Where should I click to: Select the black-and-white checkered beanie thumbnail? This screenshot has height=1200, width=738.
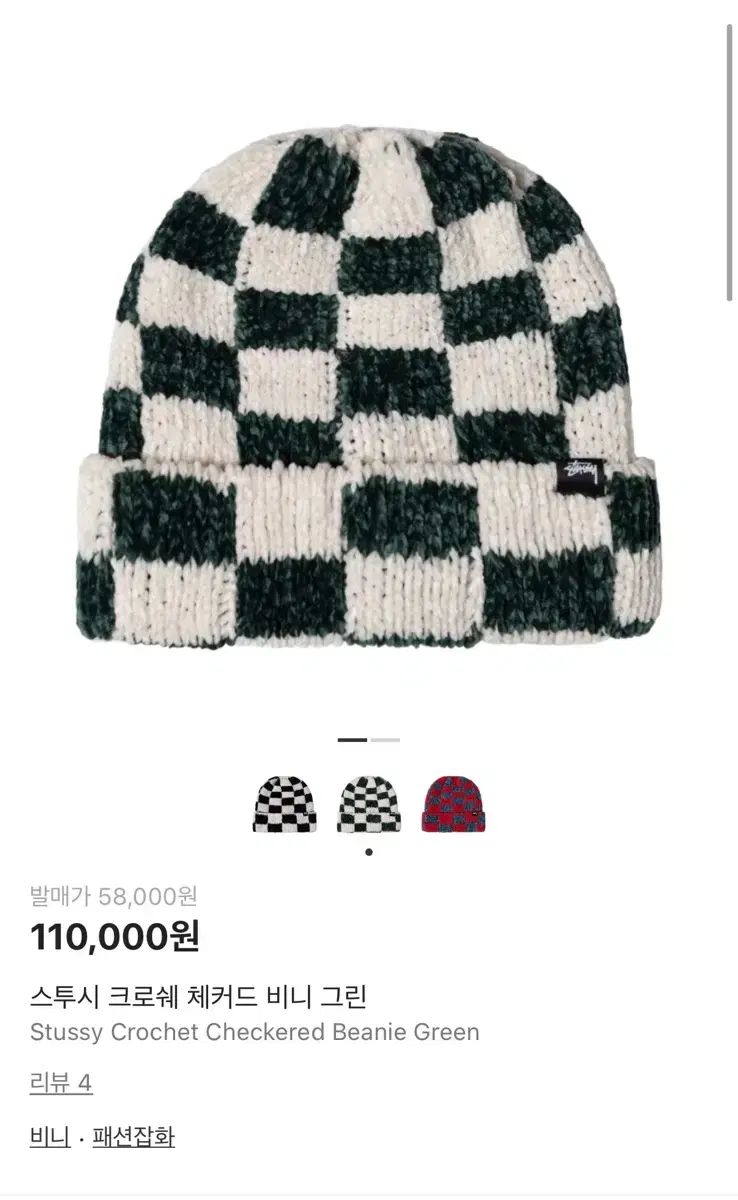click(288, 800)
